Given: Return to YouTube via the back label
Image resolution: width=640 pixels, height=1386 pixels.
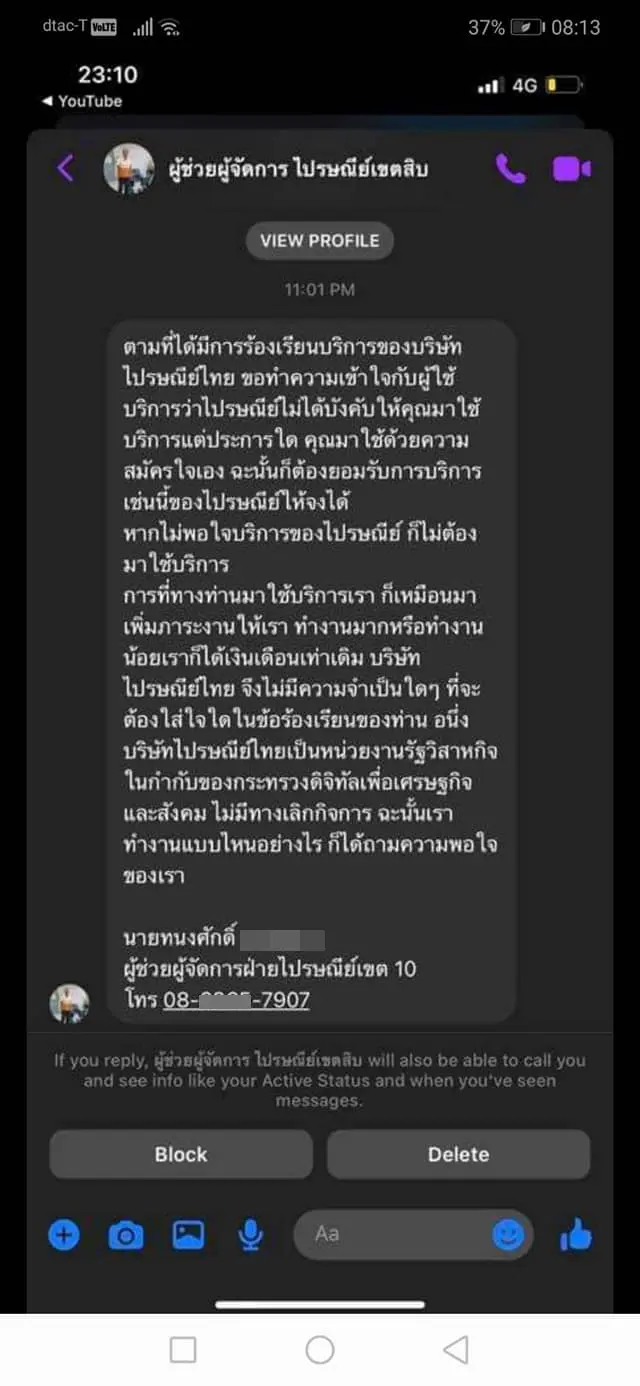Looking at the screenshot, I should coord(82,101).
